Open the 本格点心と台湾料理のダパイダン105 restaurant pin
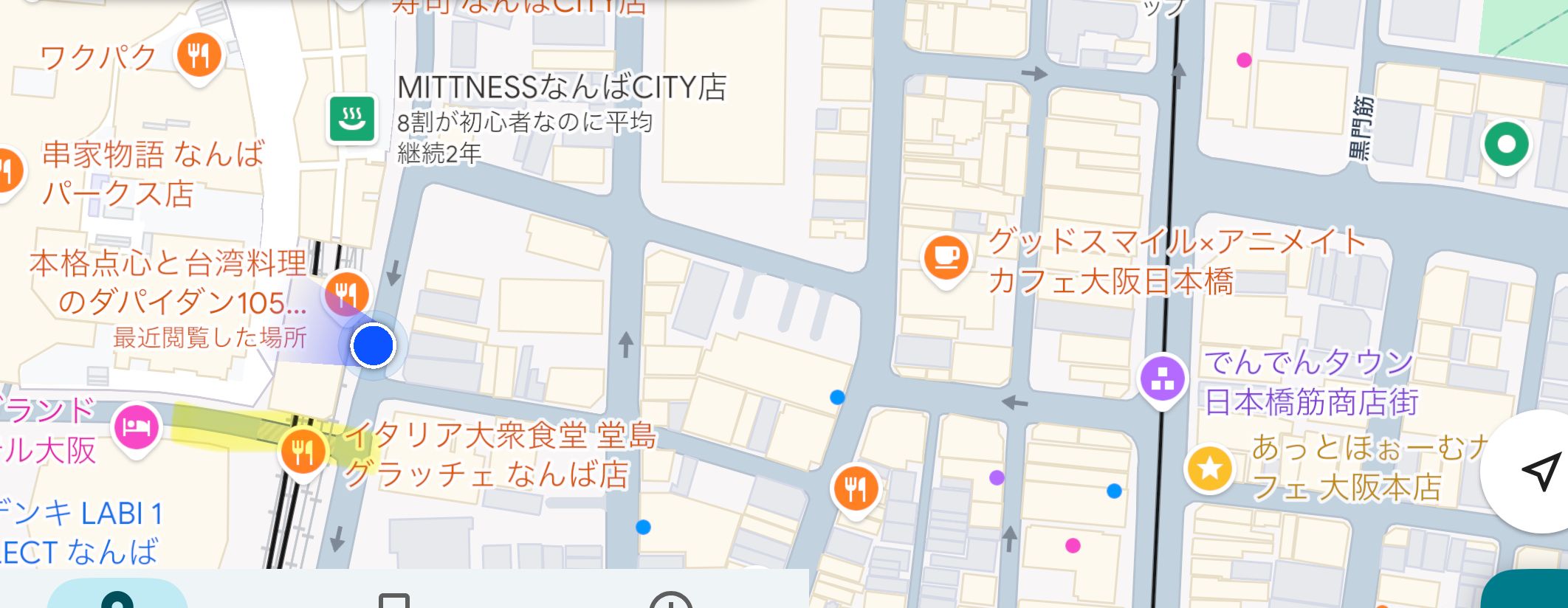The height and width of the screenshot is (608, 1568). [346, 293]
